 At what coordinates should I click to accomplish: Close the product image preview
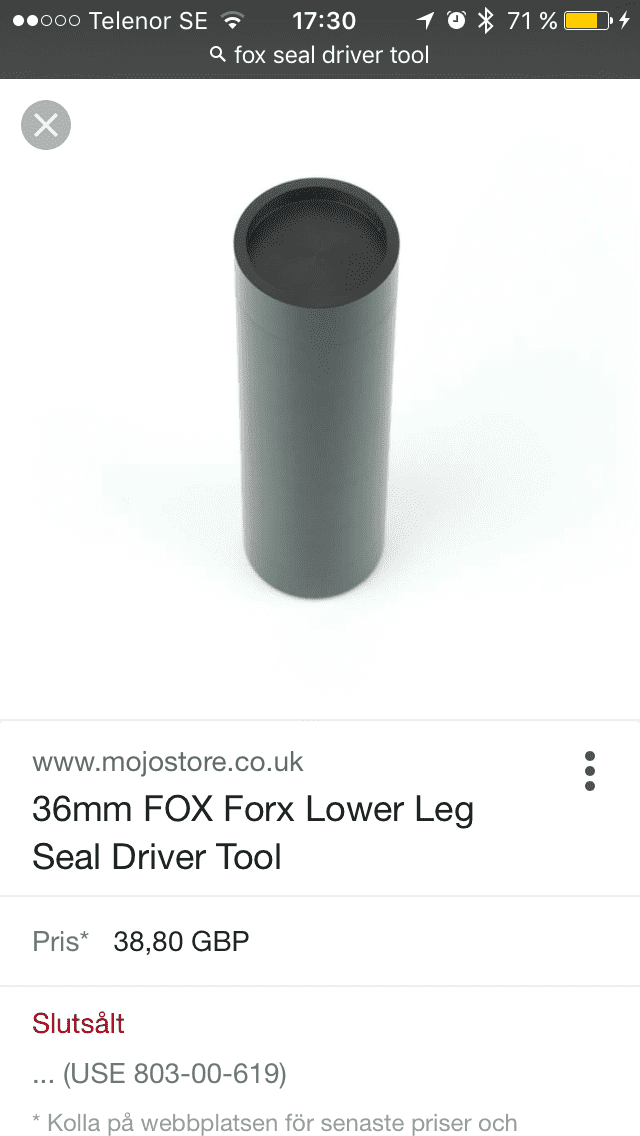point(46,126)
